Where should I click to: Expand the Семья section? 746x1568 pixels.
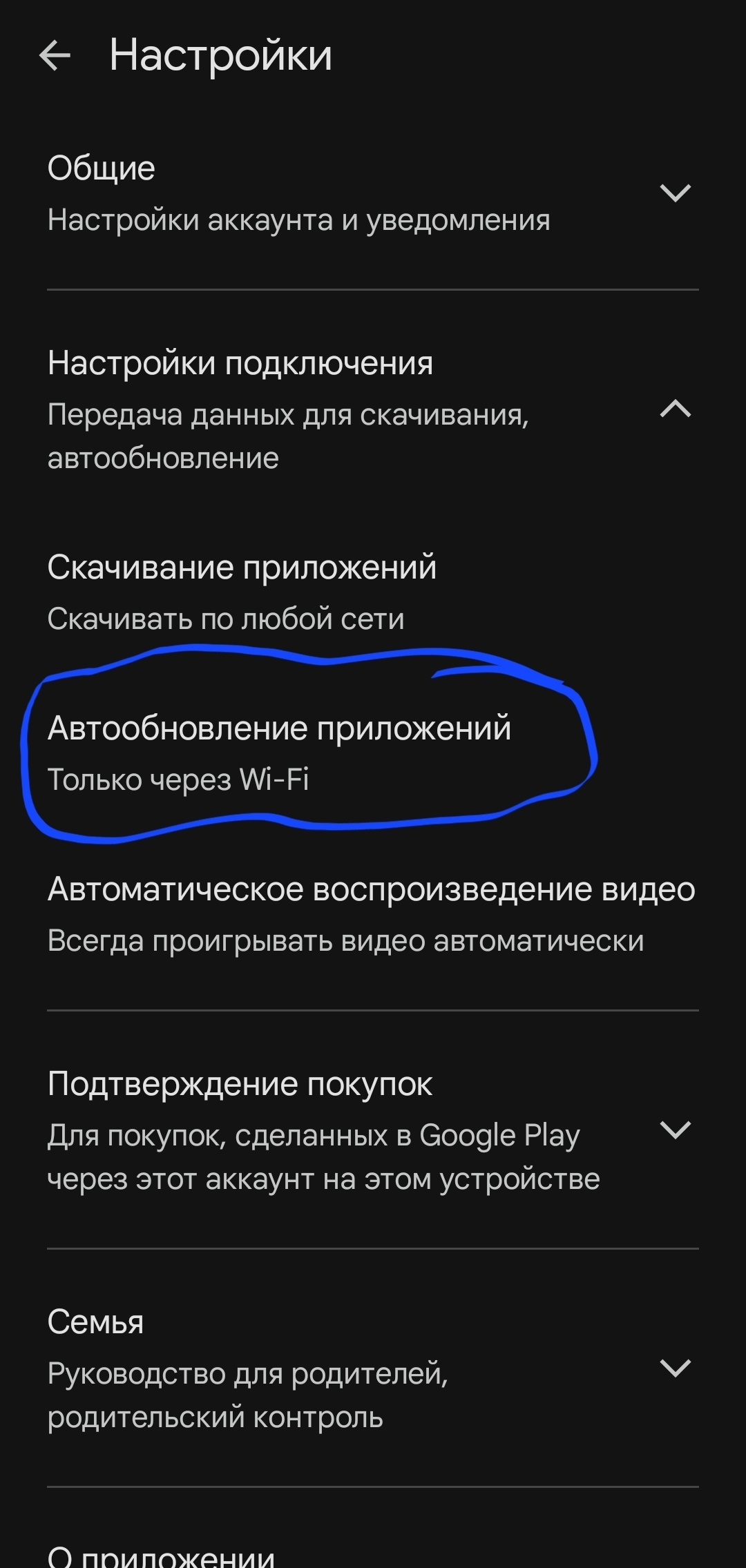pos(675,1368)
